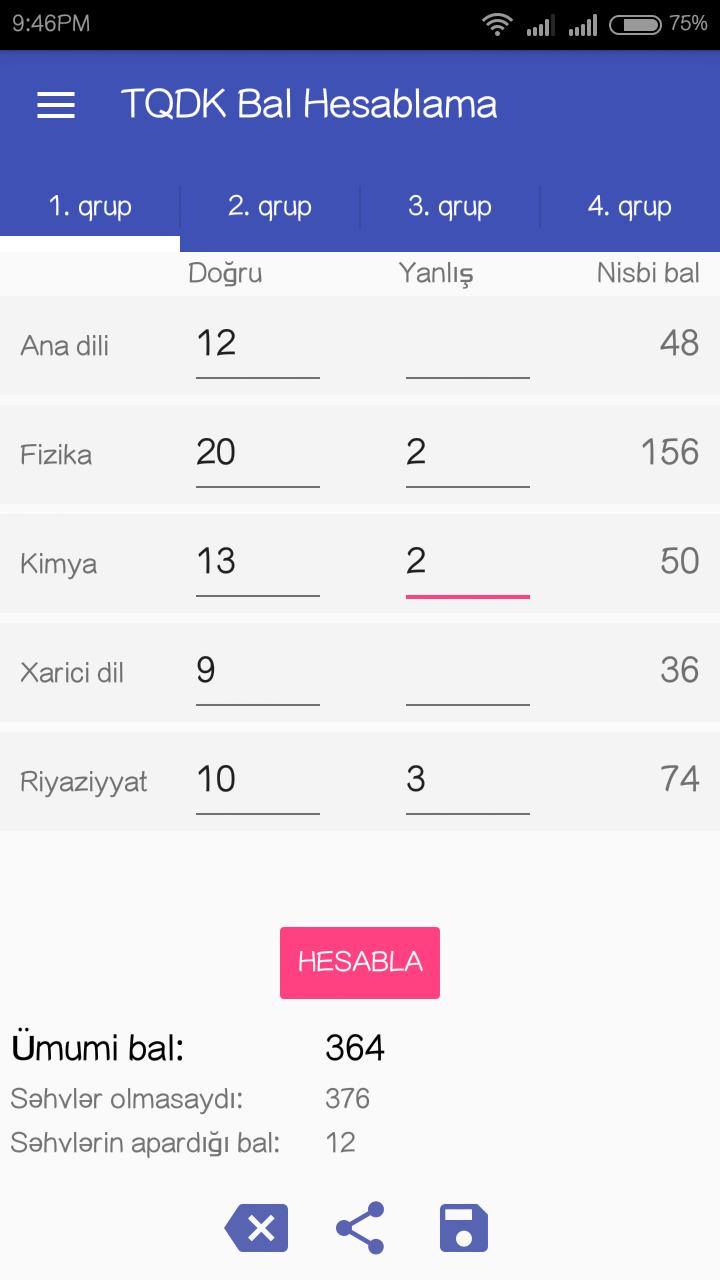This screenshot has width=720, height=1280.
Task: Switch to the 4. qrup tab
Action: [630, 207]
